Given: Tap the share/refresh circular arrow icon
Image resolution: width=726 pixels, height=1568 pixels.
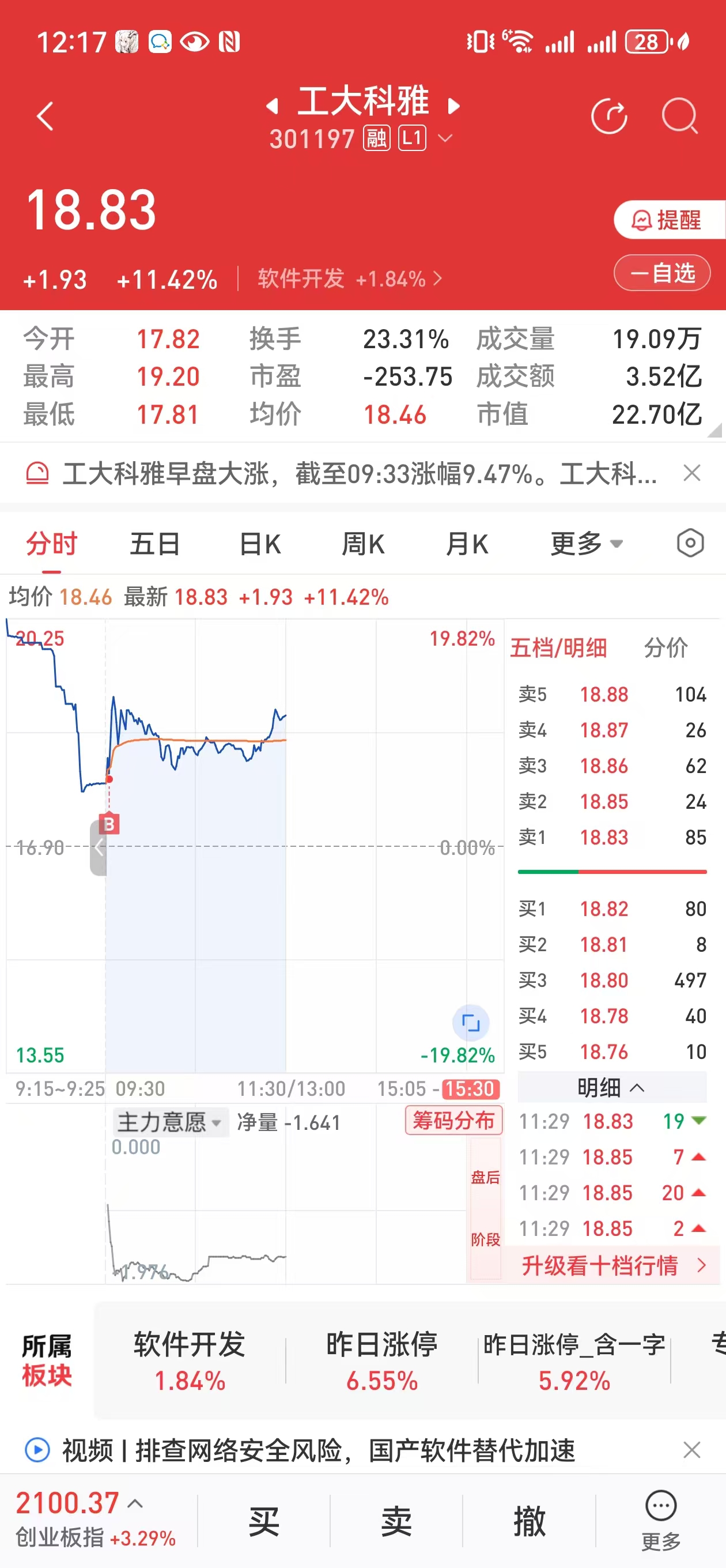Looking at the screenshot, I should click(x=608, y=116).
